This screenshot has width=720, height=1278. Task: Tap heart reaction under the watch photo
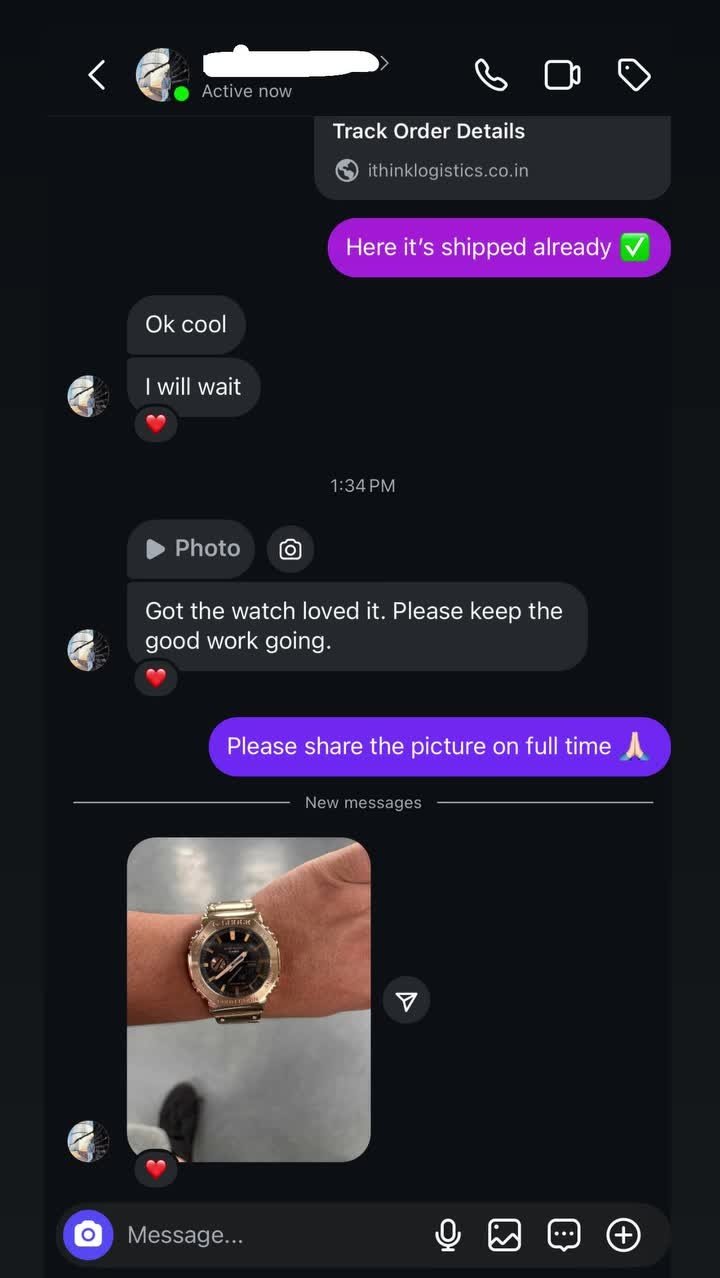156,1167
